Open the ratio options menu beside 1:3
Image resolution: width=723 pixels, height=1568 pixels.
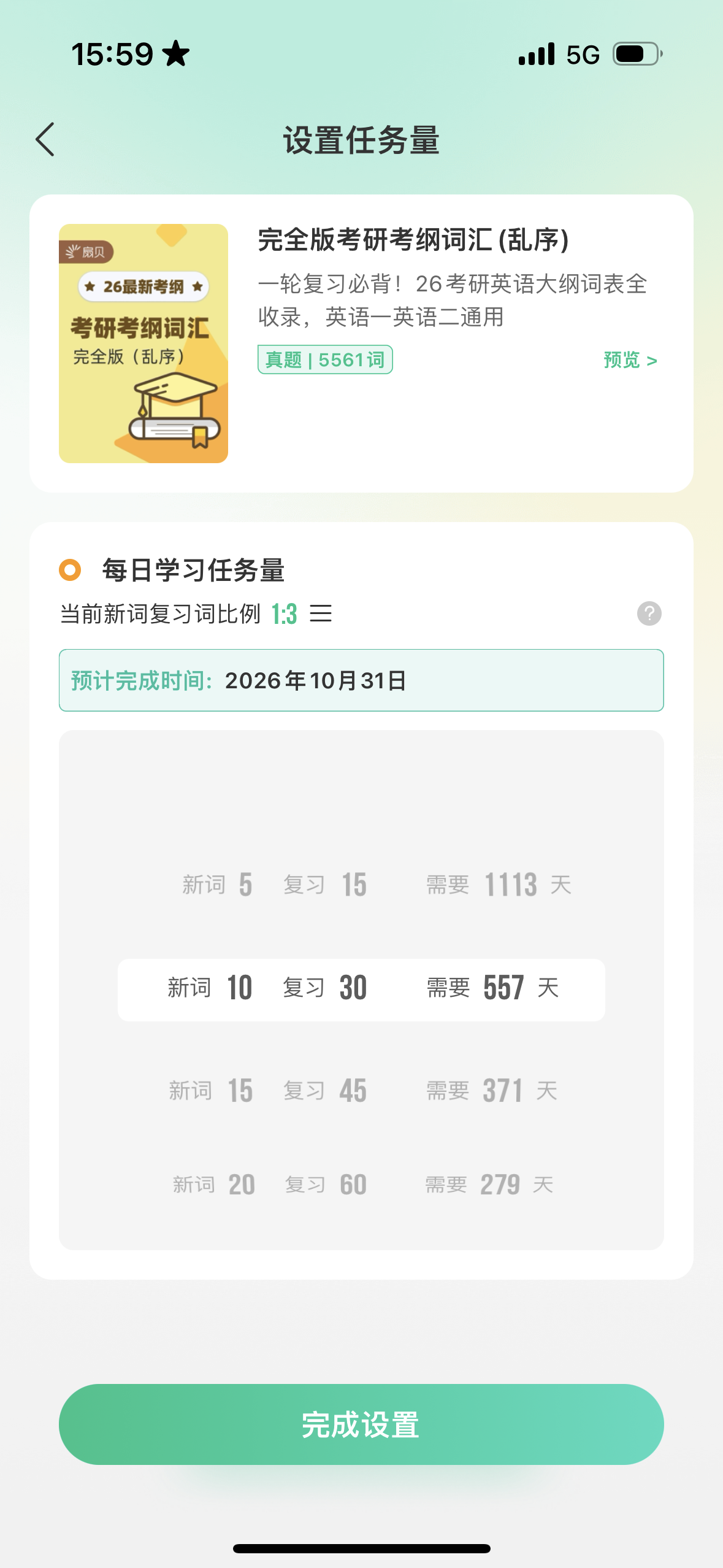click(320, 613)
